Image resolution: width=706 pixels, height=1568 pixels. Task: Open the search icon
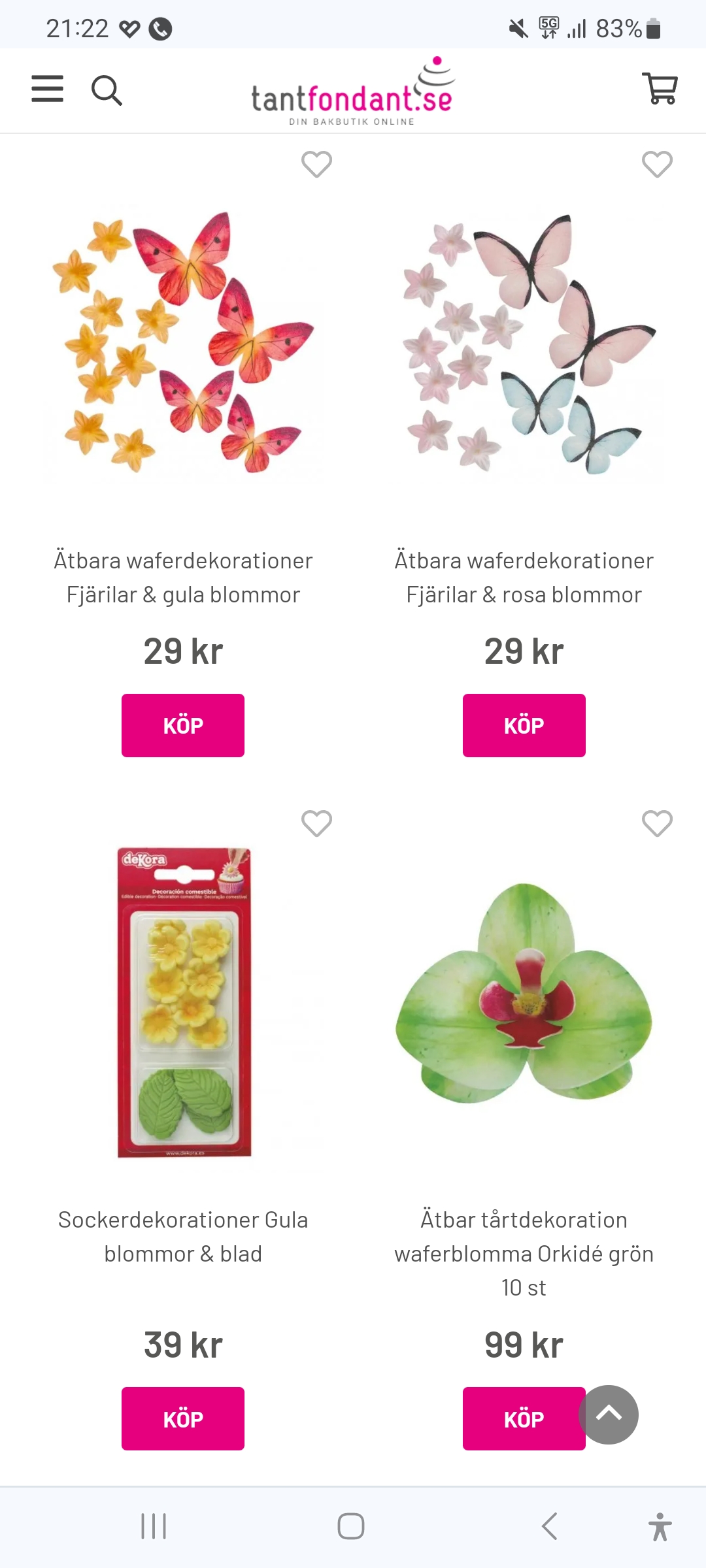(107, 90)
